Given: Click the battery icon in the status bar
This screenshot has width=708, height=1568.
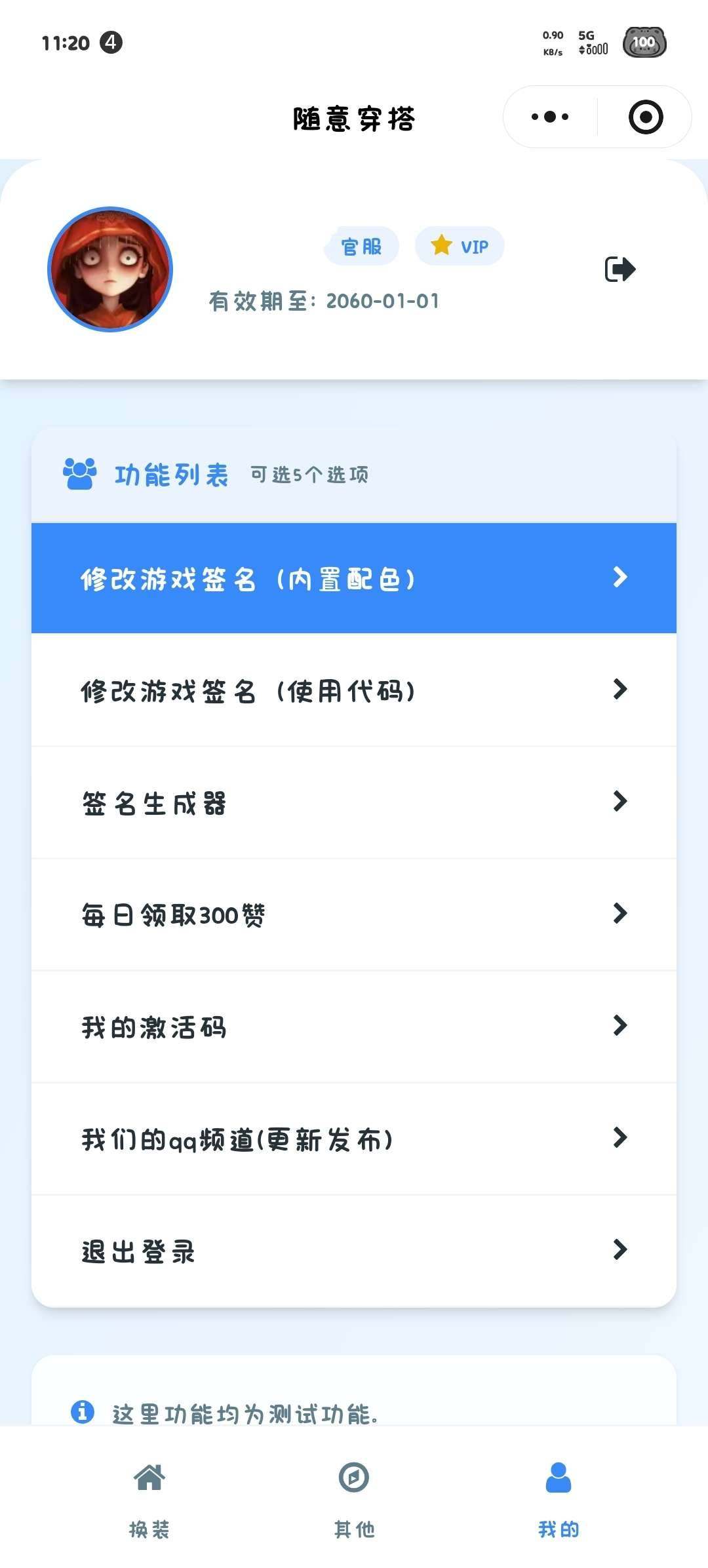Looking at the screenshot, I should point(645,43).
